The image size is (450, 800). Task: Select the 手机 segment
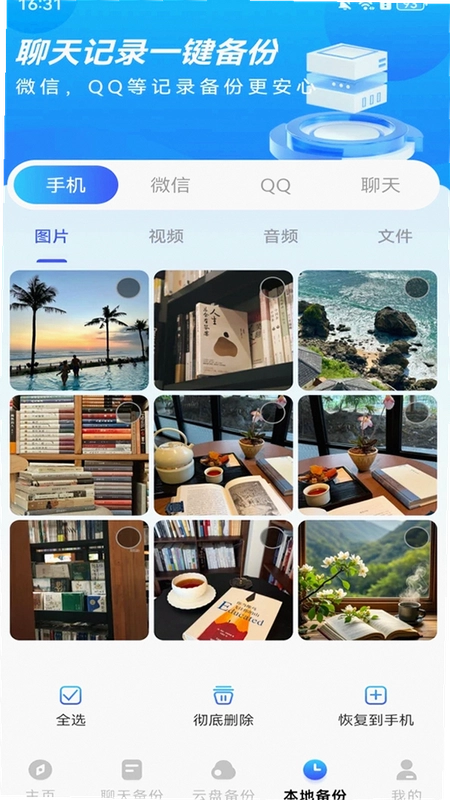tap(66, 185)
